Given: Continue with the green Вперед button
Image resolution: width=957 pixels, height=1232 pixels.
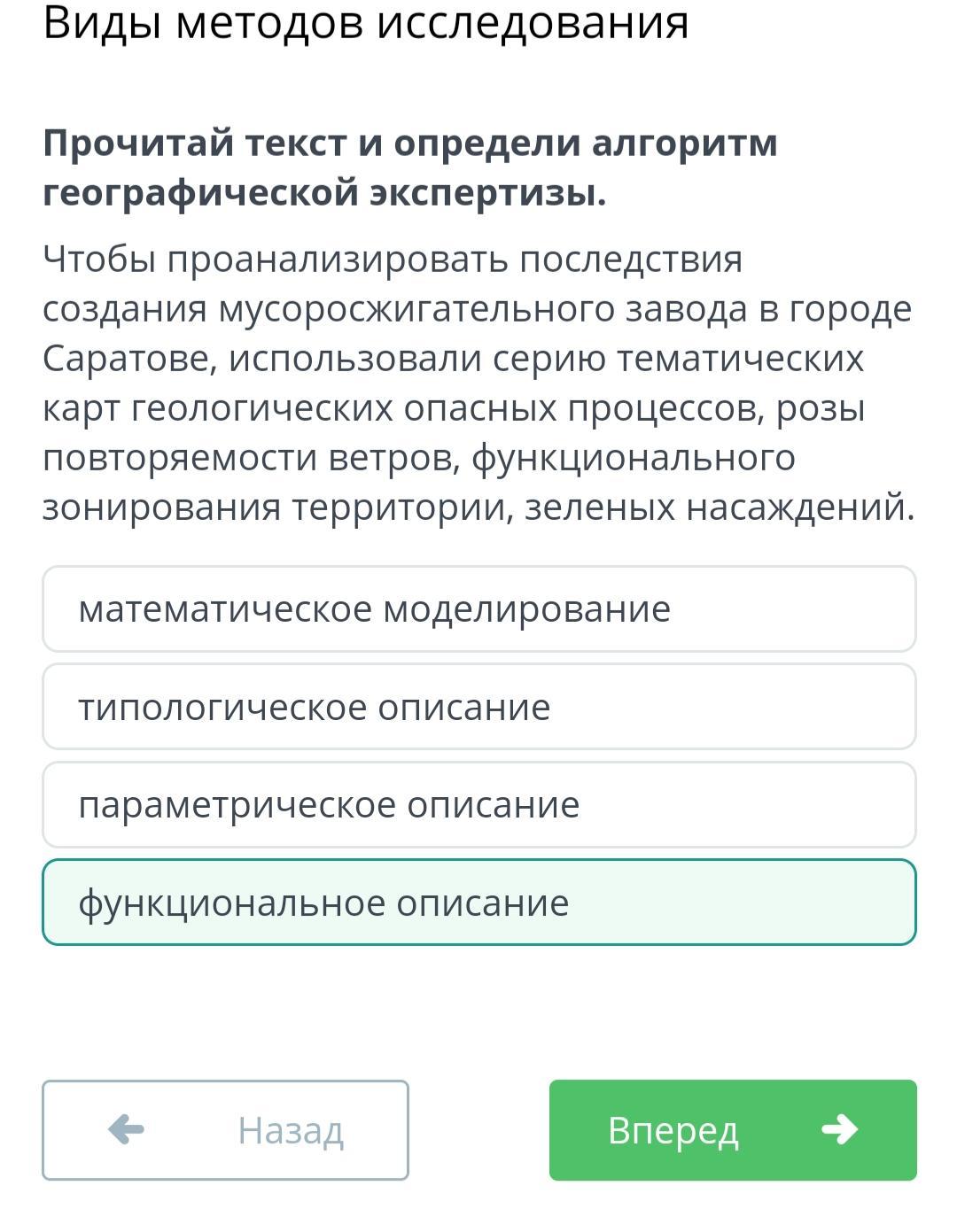Looking at the screenshot, I should pyautogui.click(x=733, y=1130).
